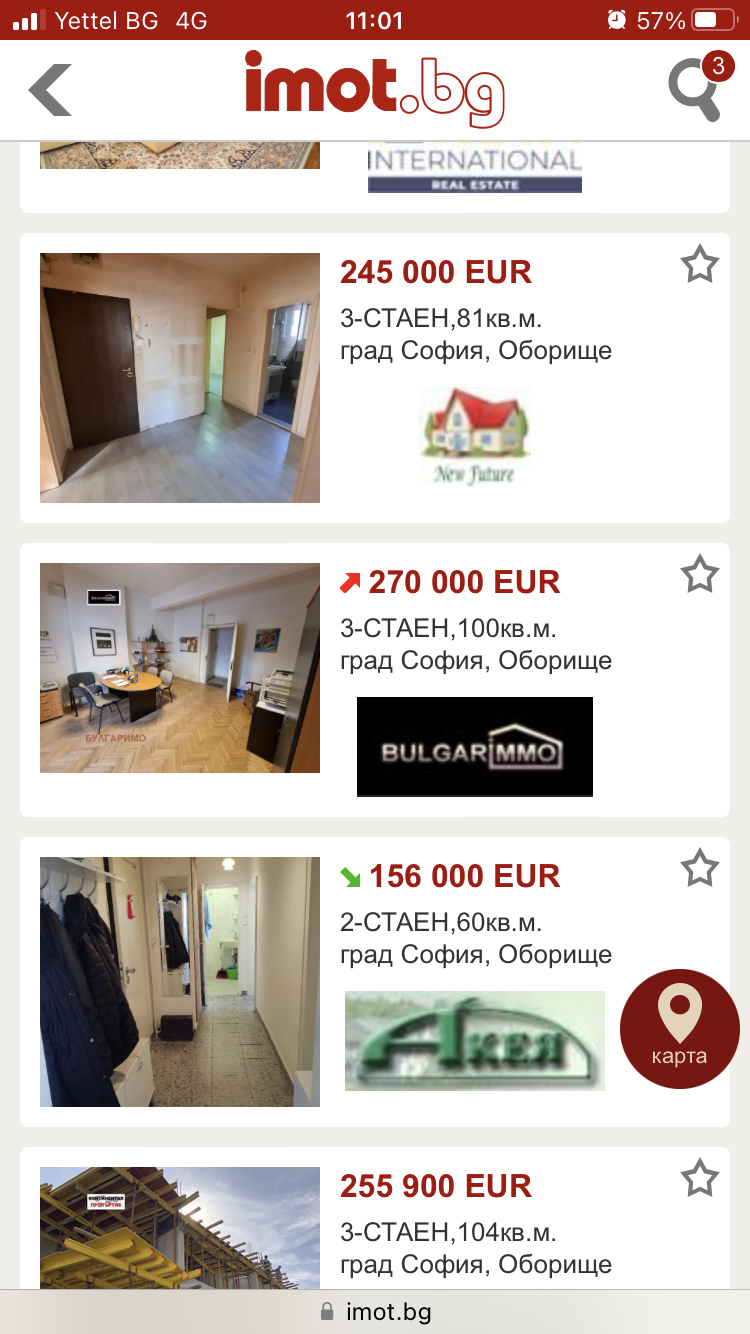This screenshot has width=750, height=1334.
Task: Go back using the arrow icon
Action: point(51,90)
